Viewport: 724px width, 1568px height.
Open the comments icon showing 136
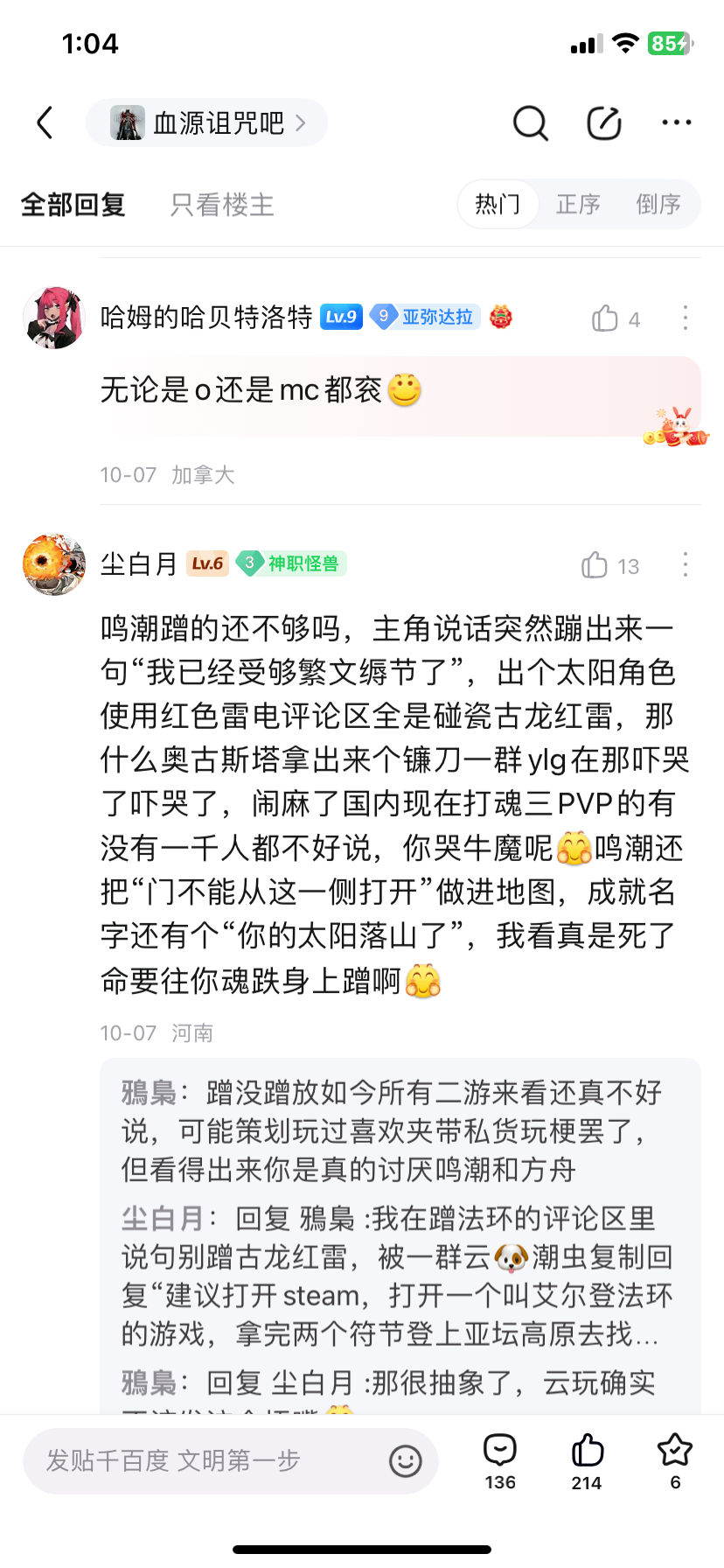tap(500, 1461)
